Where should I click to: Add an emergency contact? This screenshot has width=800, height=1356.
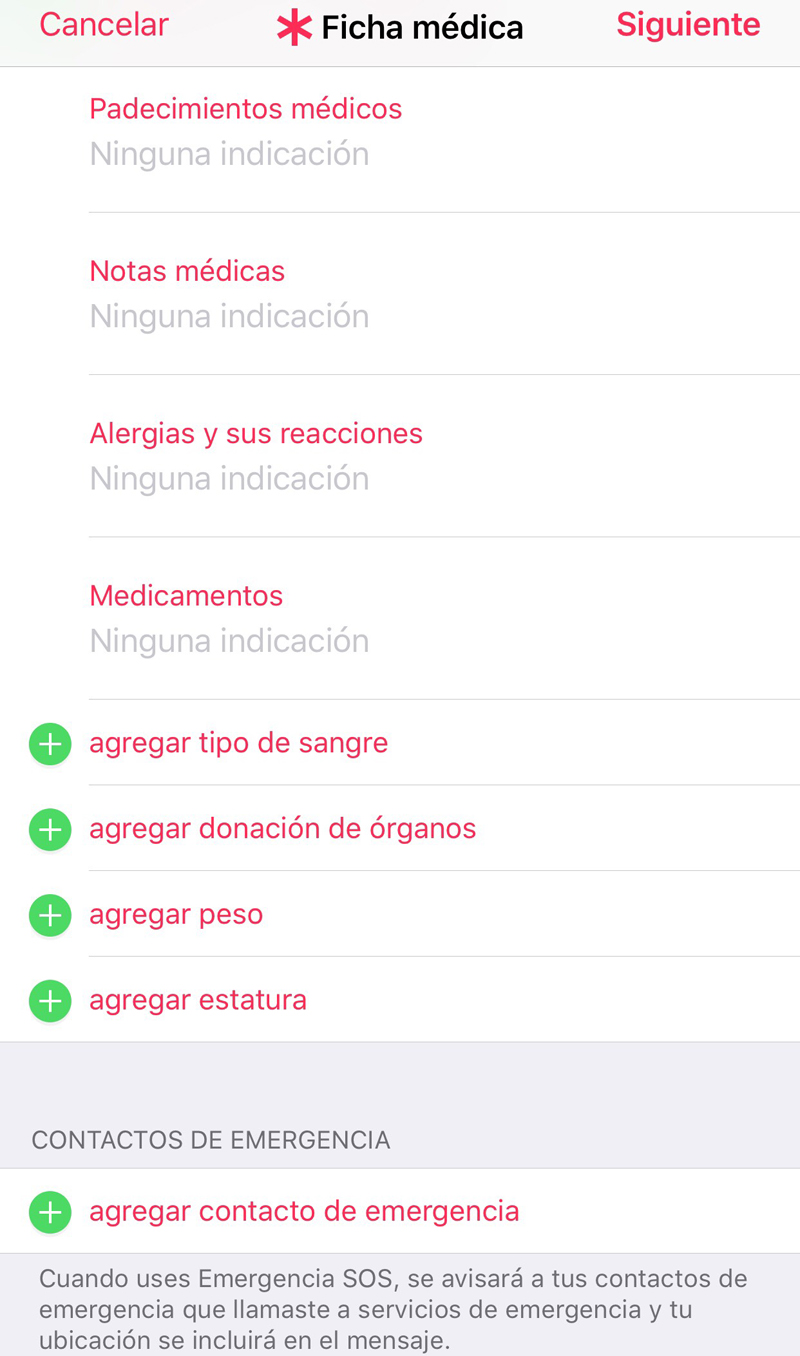[x=304, y=1212]
